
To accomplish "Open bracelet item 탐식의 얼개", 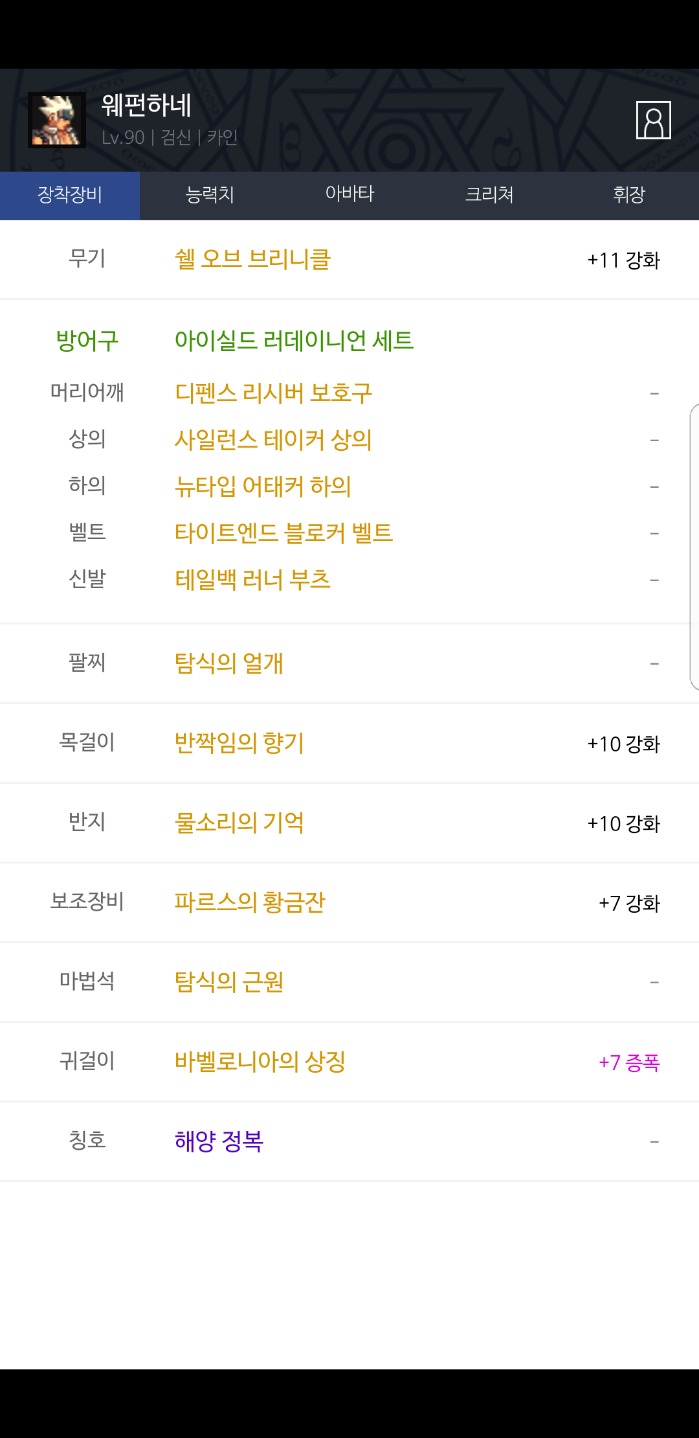I will pyautogui.click(x=229, y=663).
